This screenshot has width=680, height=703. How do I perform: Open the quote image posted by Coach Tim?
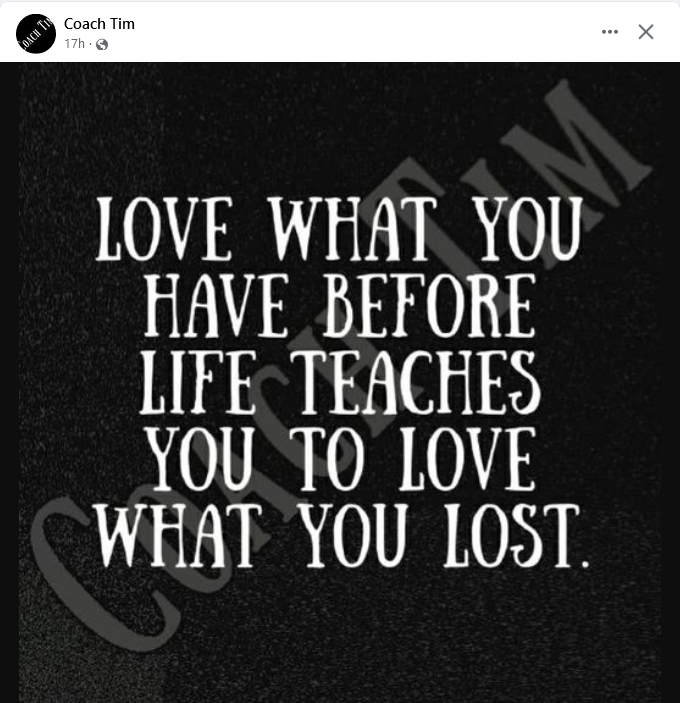point(340,382)
